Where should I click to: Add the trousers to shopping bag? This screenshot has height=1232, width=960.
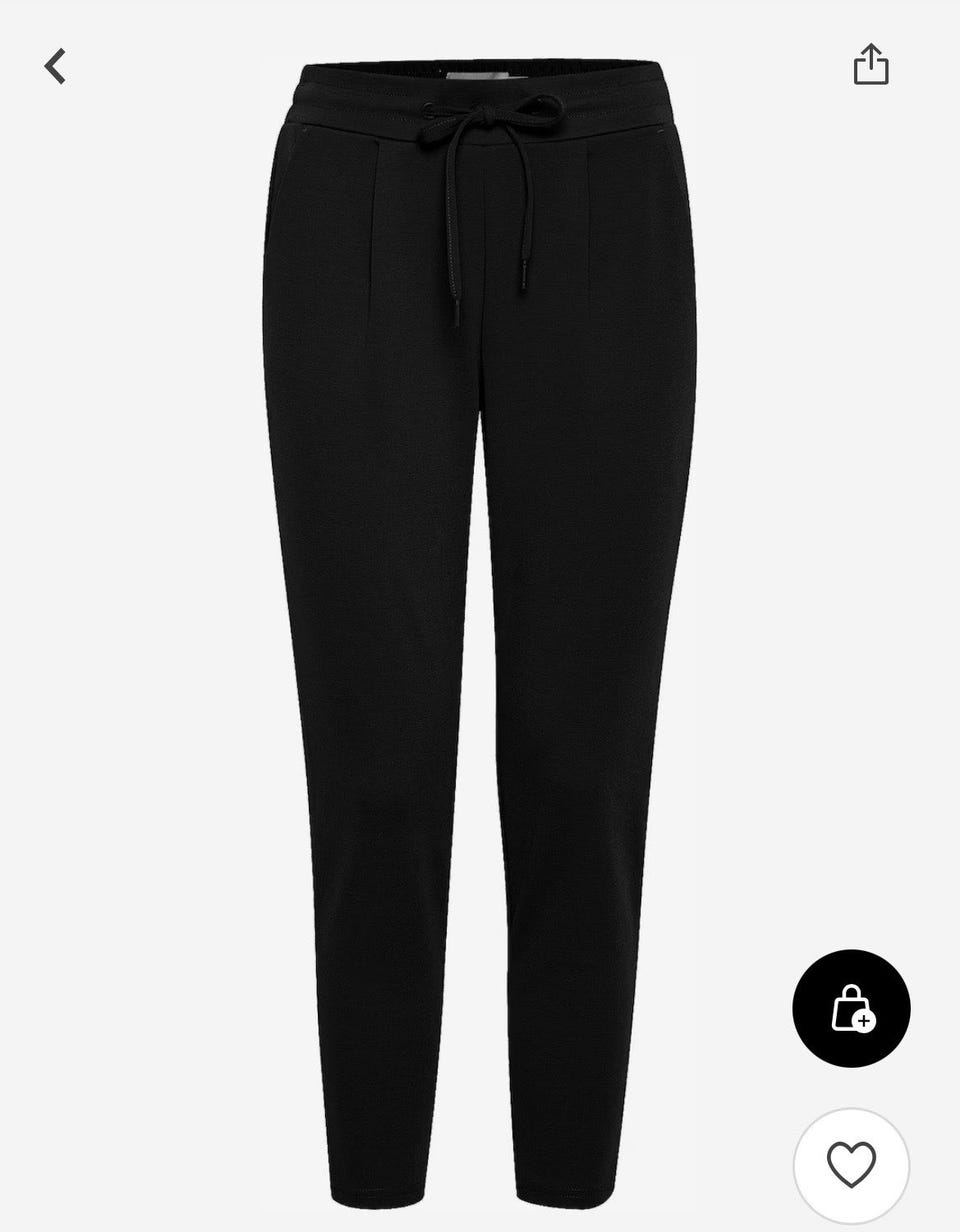[x=851, y=1008]
